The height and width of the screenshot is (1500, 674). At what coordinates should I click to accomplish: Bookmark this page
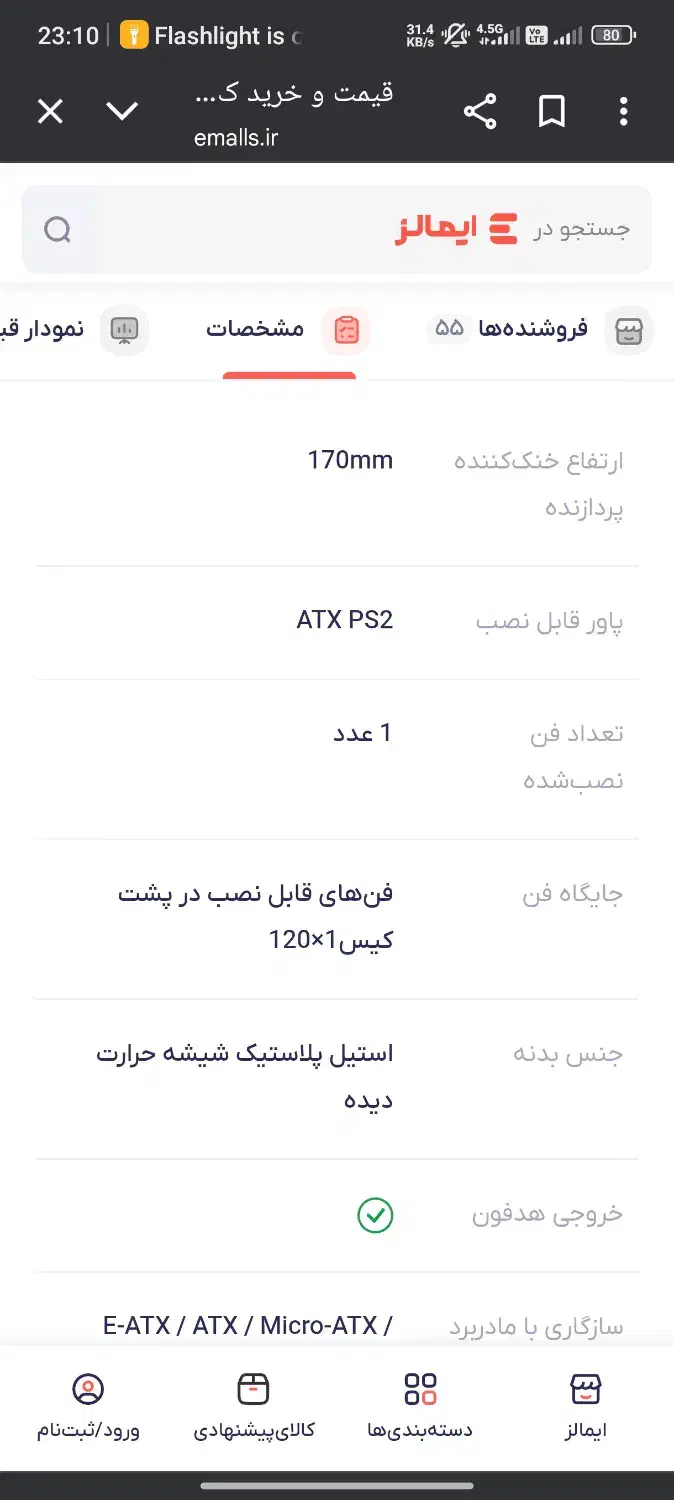[552, 111]
